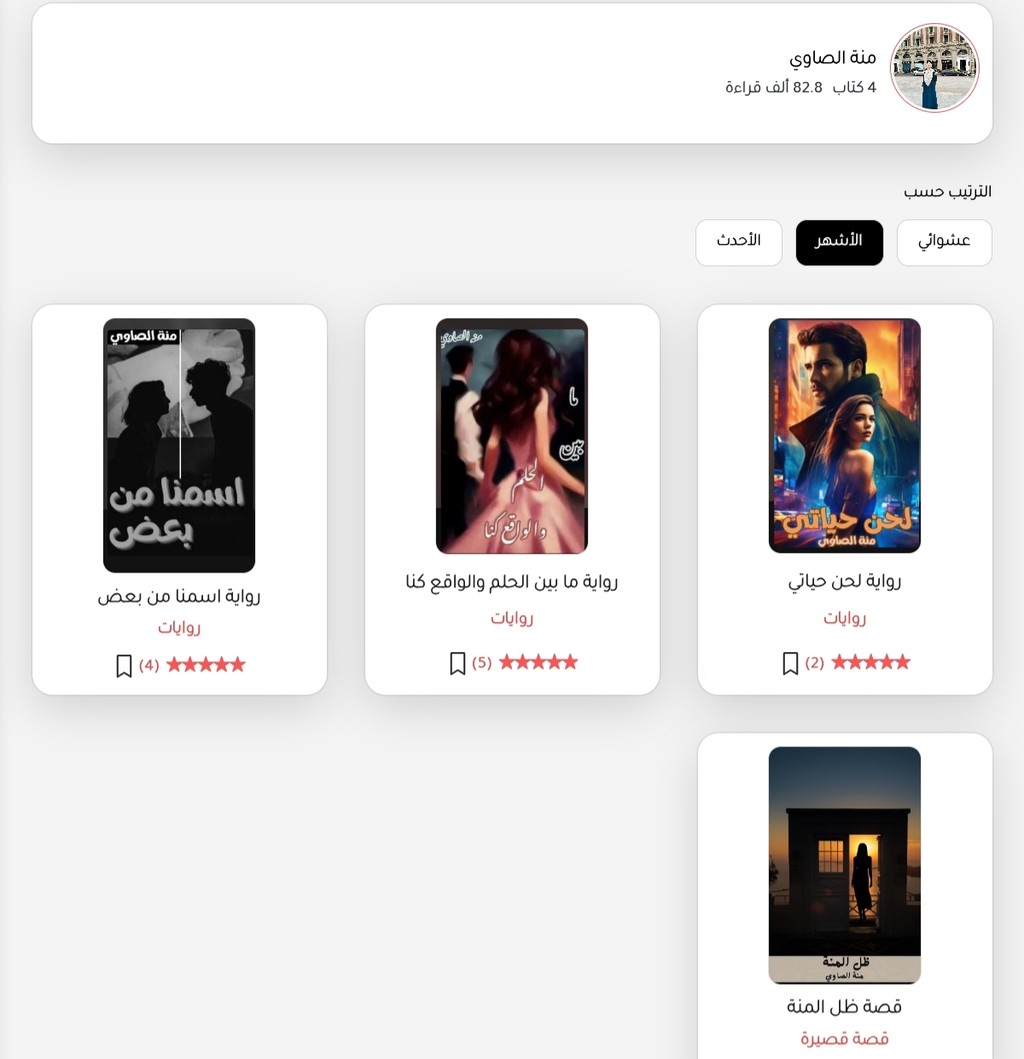Image resolution: width=1024 pixels, height=1059 pixels.
Task: Sort books by عشوائي (random)
Action: 944,242
